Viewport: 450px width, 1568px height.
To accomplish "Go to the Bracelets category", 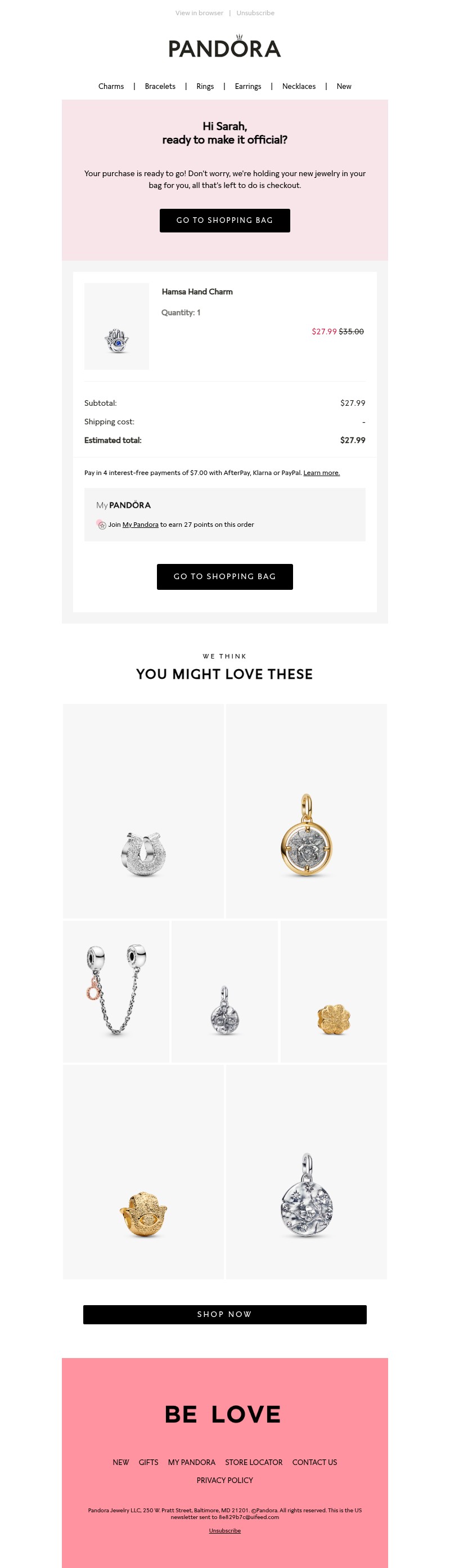I will pyautogui.click(x=160, y=87).
